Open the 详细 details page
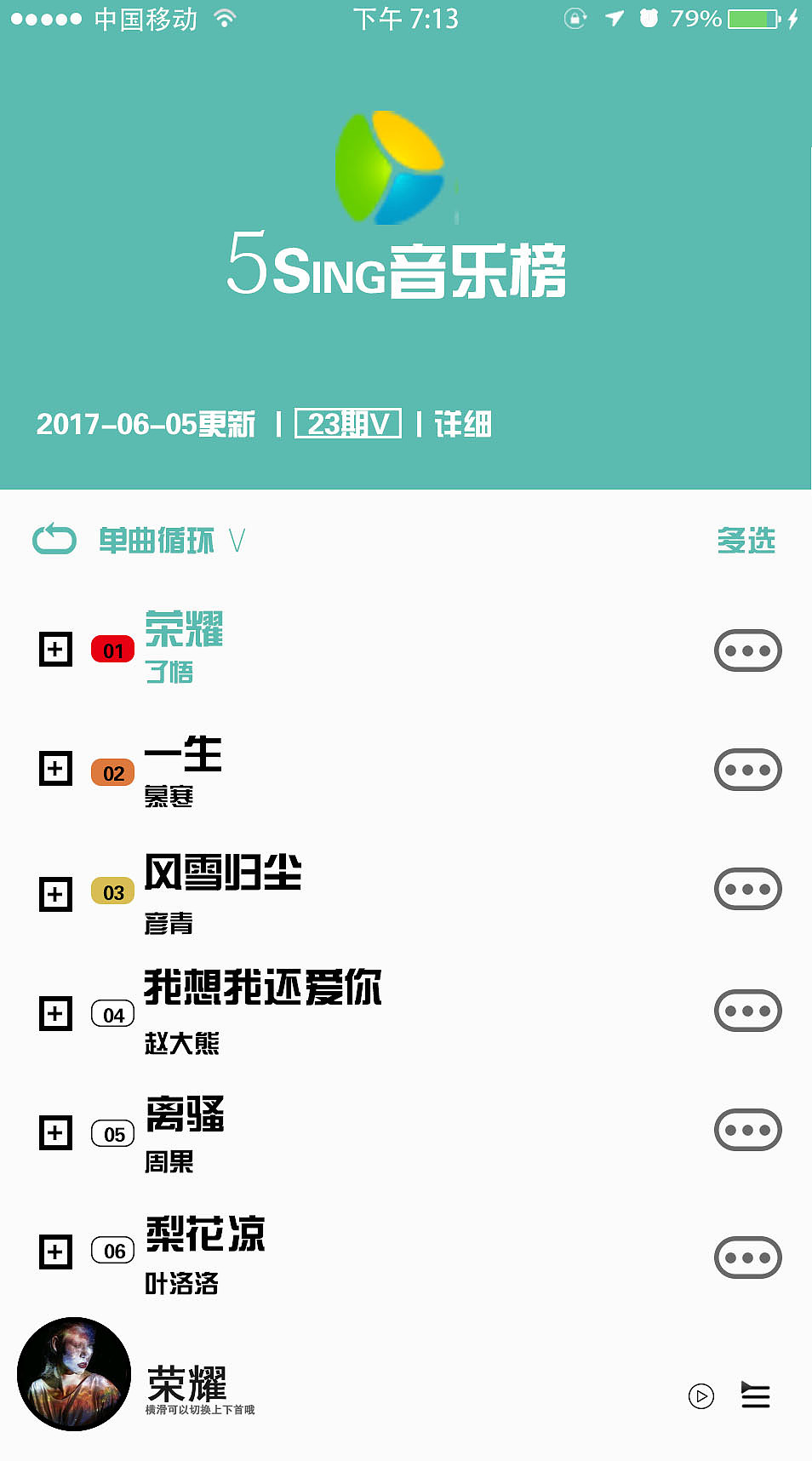This screenshot has height=1461, width=812. click(x=464, y=425)
